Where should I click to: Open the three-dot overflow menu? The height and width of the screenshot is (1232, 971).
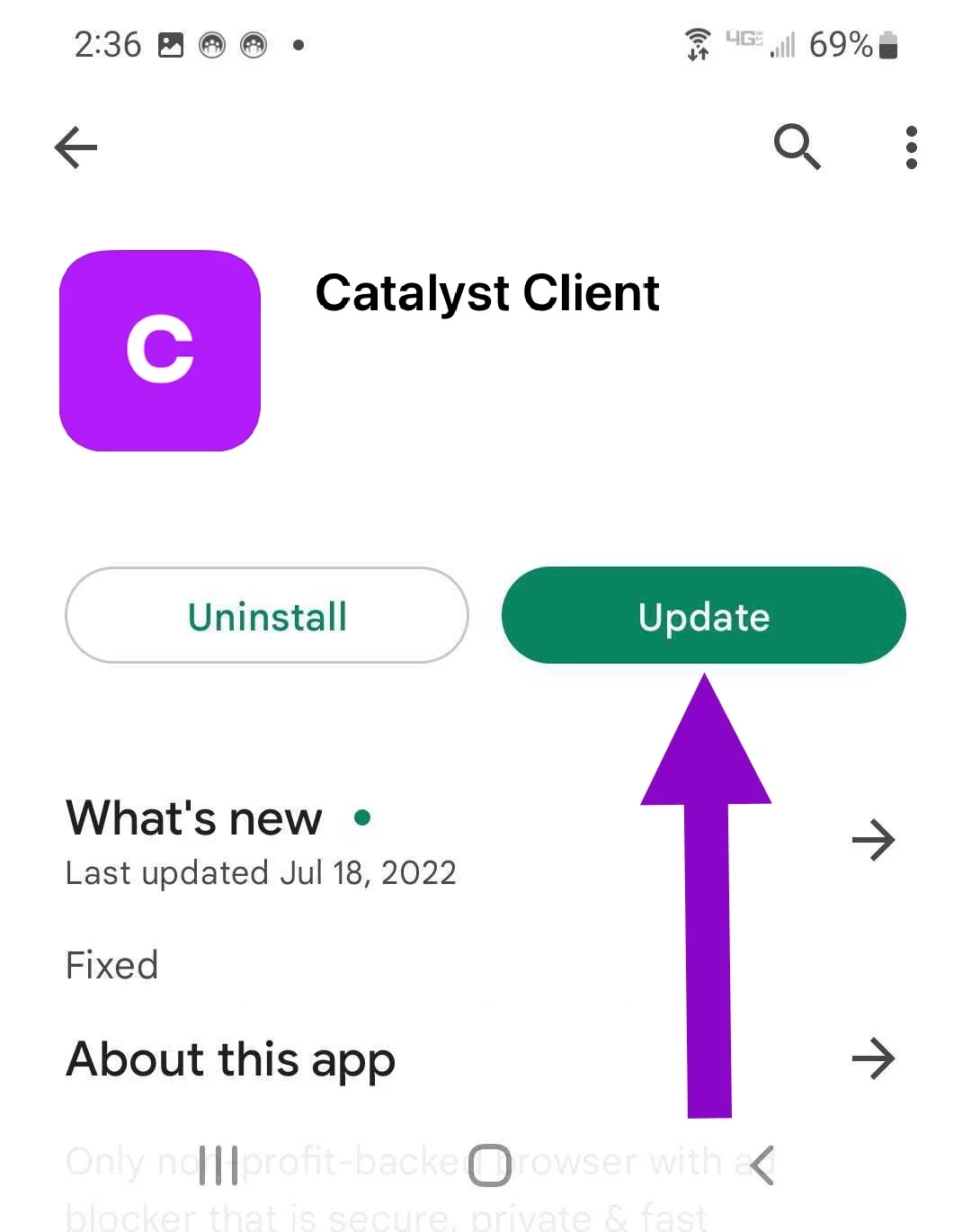click(911, 147)
